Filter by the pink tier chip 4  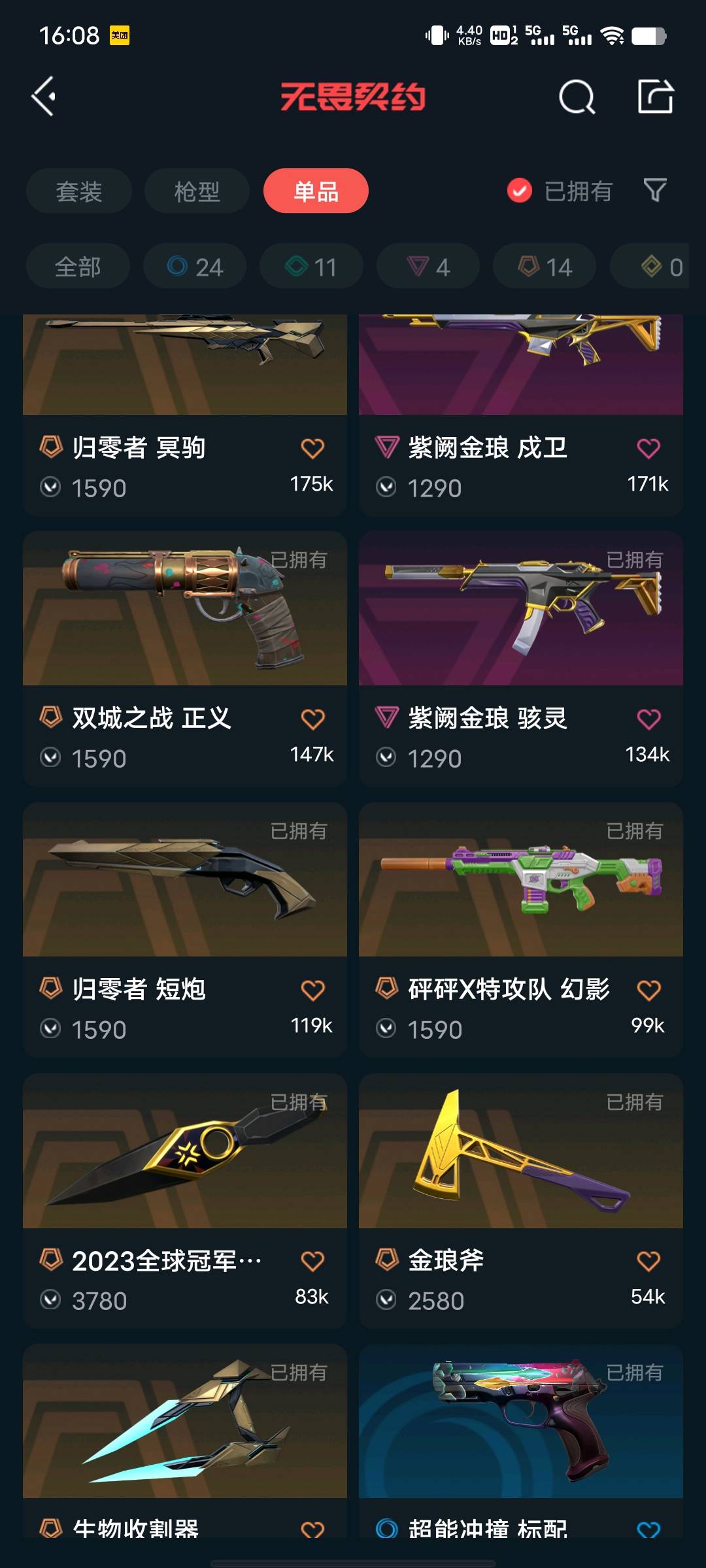428,267
